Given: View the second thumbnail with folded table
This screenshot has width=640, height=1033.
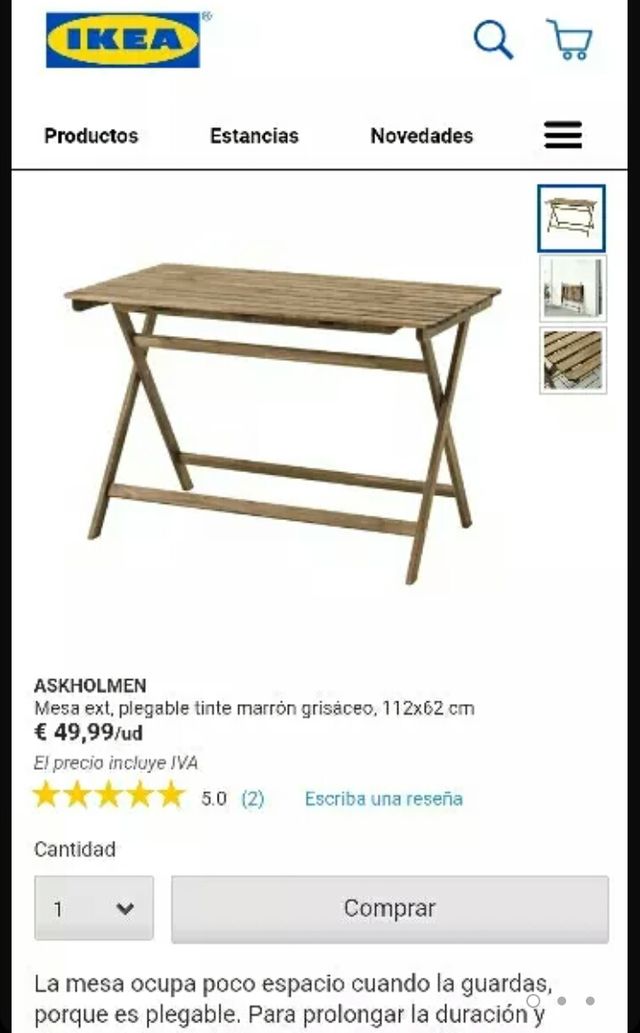Looking at the screenshot, I should [572, 289].
